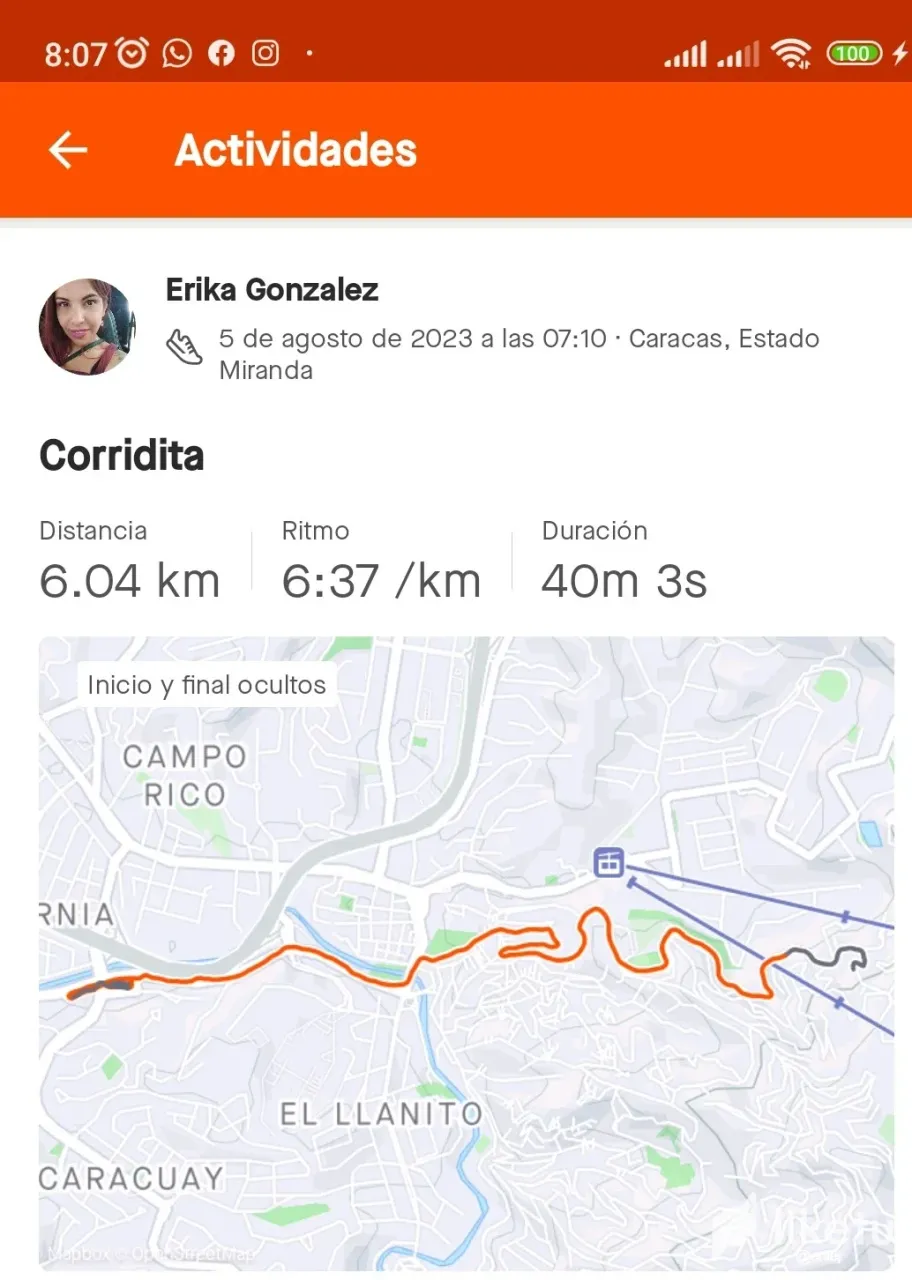Tap the Instagram notification icon
The image size is (912, 1280).
click(x=265, y=53)
